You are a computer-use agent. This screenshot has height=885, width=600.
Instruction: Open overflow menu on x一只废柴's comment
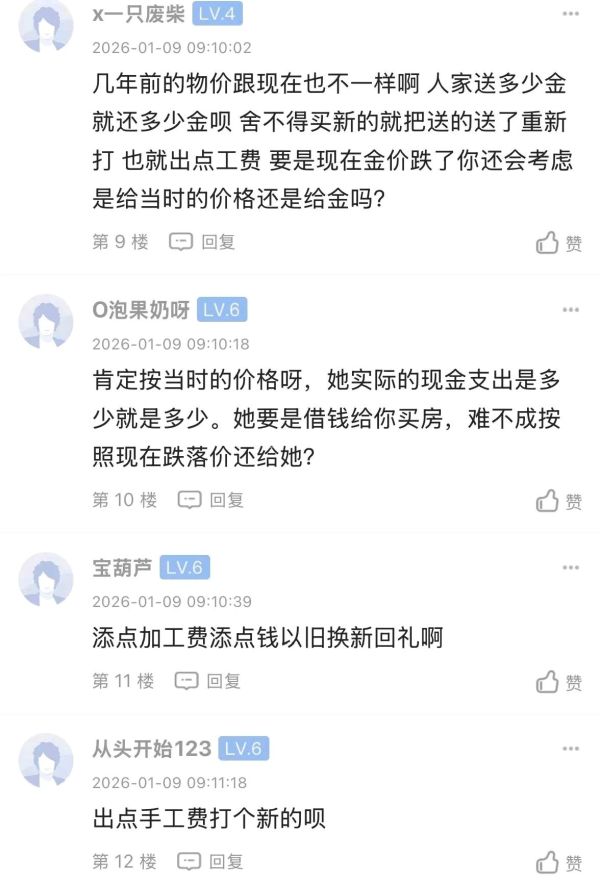click(570, 15)
